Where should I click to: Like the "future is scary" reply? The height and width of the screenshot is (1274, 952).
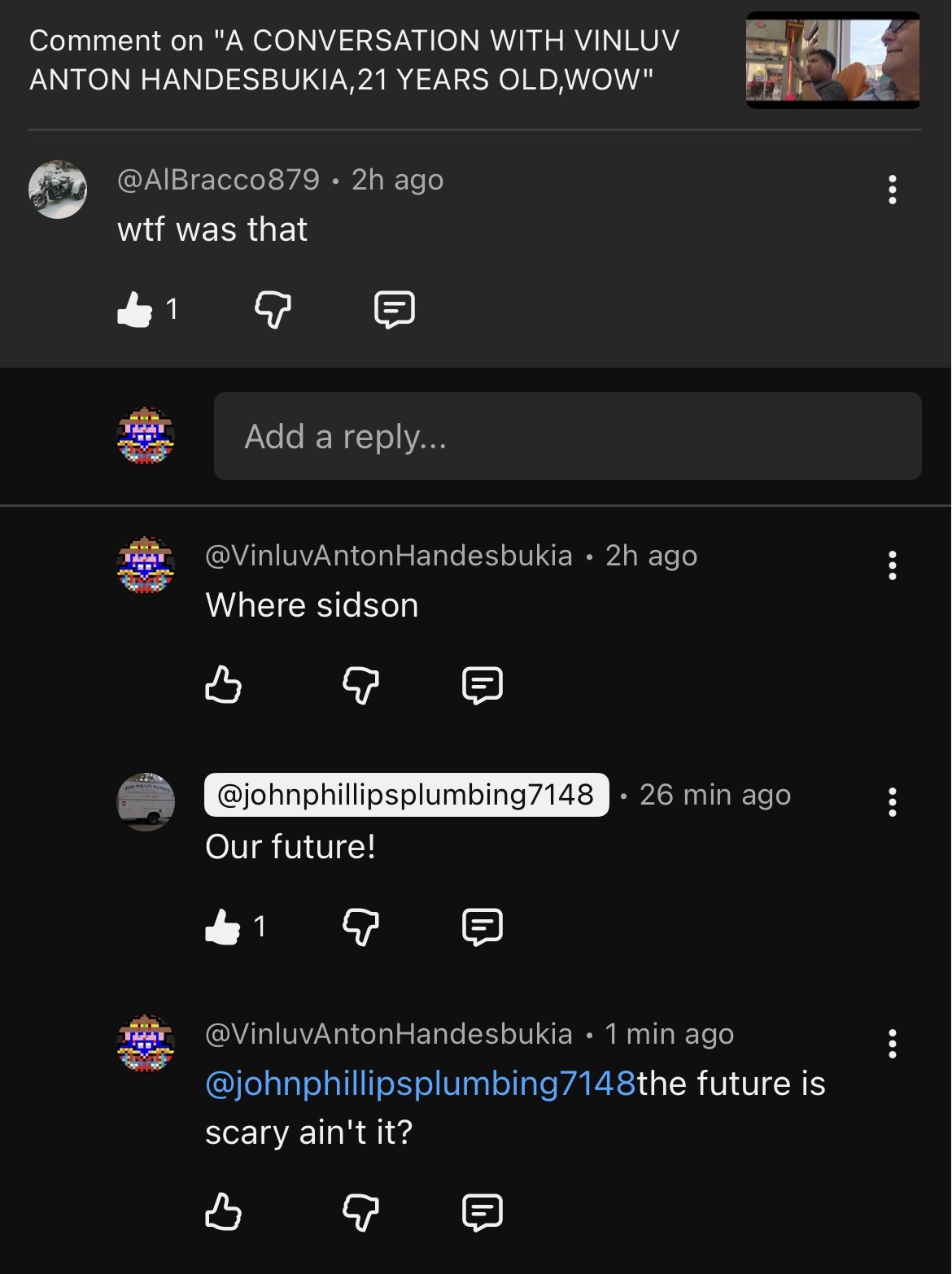click(x=223, y=1212)
